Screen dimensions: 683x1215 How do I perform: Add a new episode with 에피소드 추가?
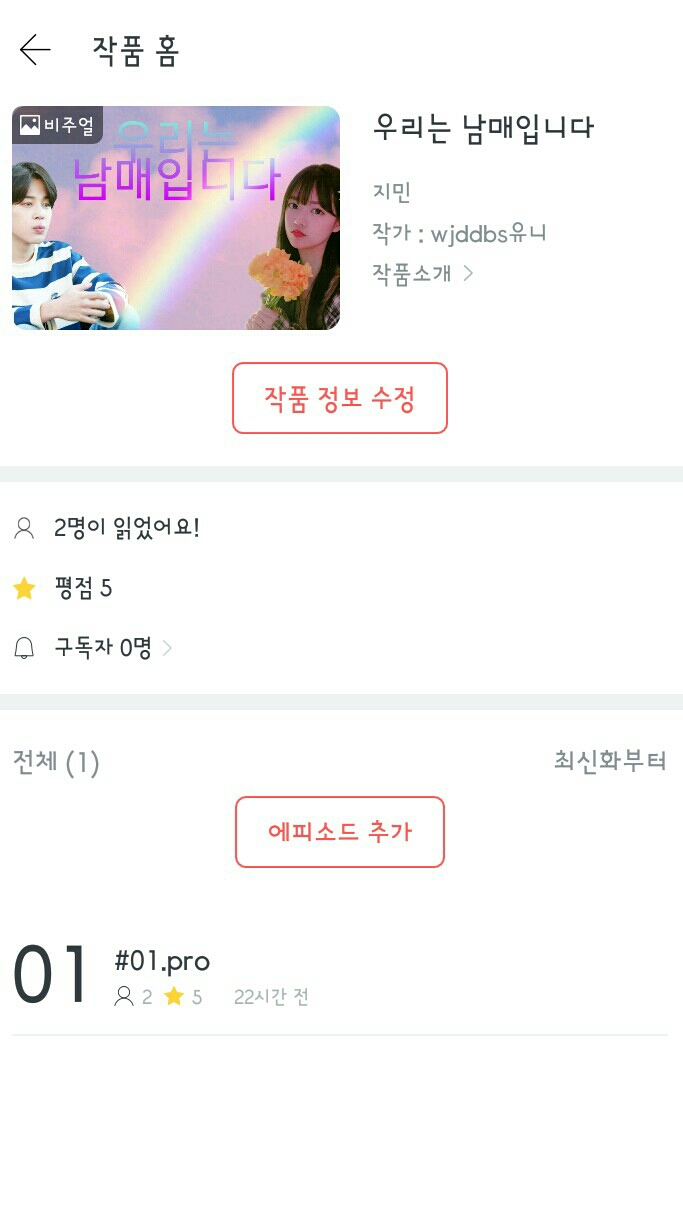(x=340, y=832)
